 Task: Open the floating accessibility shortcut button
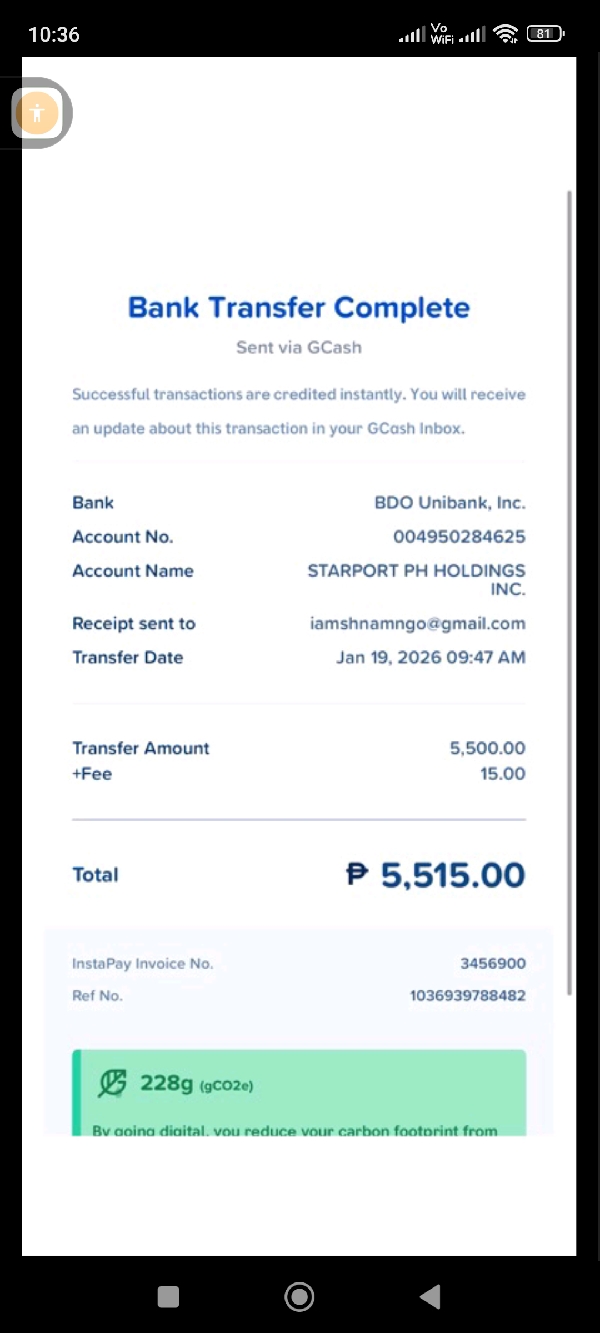(x=39, y=112)
